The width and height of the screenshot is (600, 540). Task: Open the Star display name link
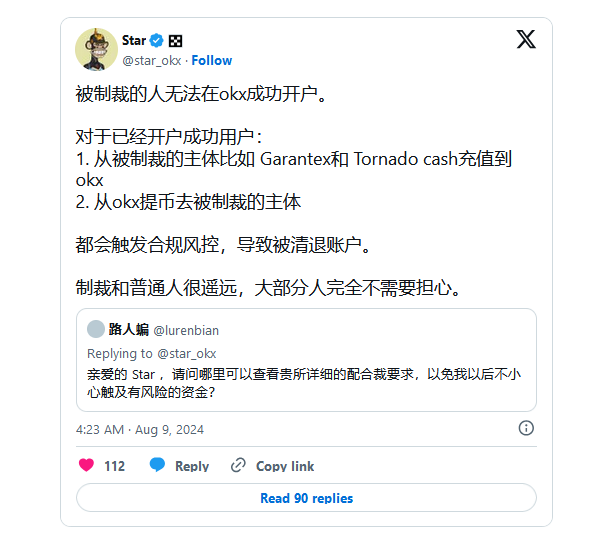click(134, 41)
